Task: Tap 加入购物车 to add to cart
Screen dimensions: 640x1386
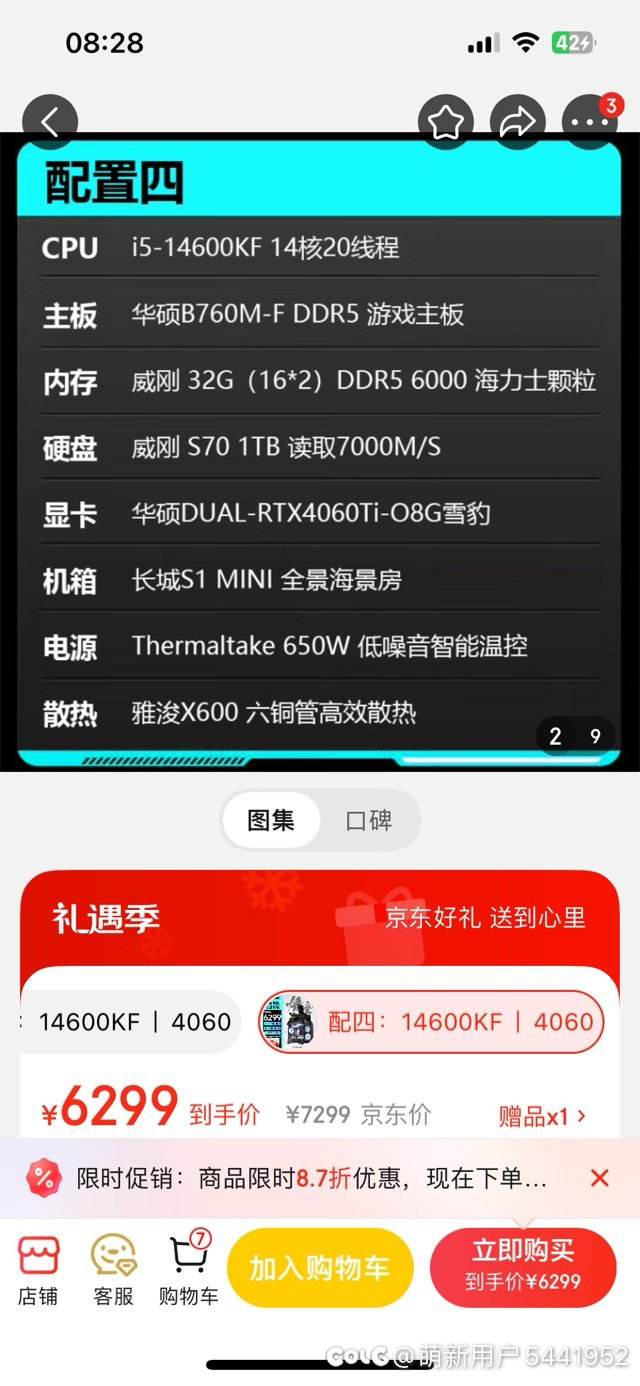Action: point(320,1268)
